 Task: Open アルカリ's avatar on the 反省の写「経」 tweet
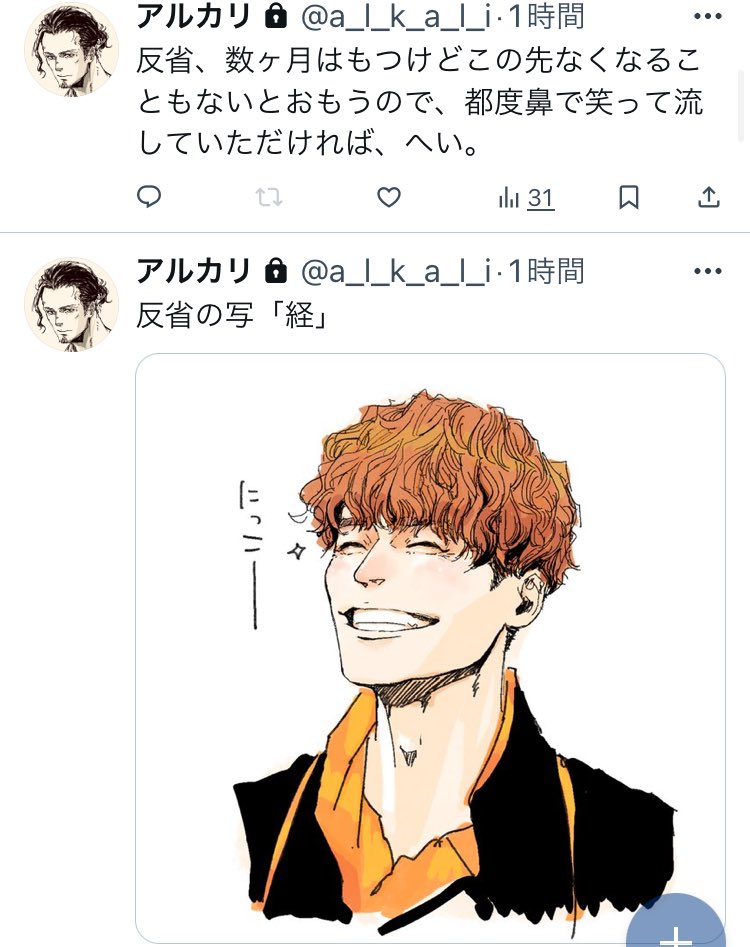click(x=71, y=304)
